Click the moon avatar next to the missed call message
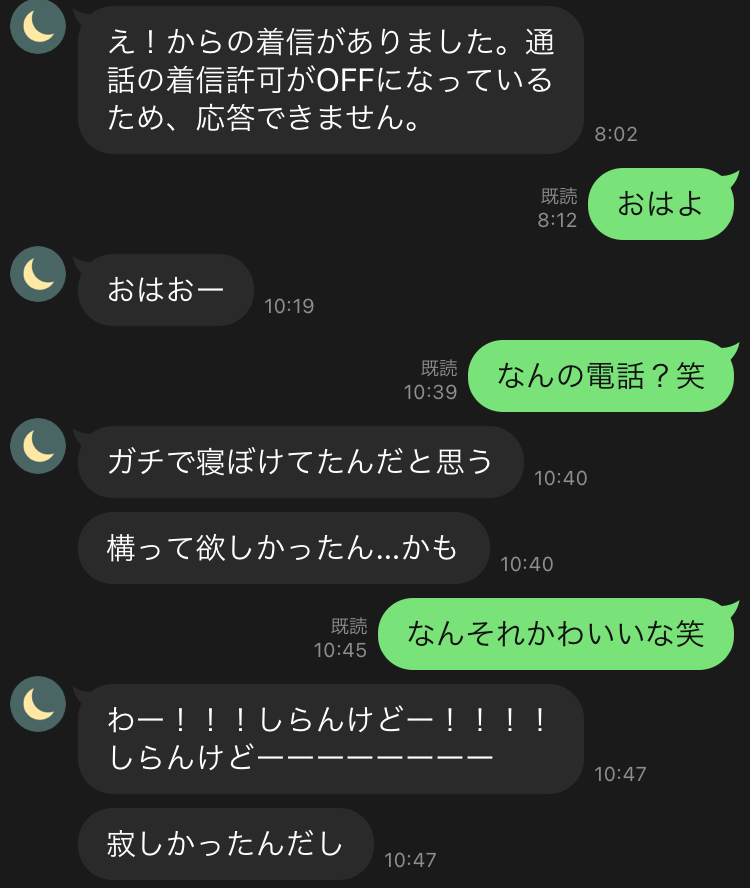 point(38,28)
